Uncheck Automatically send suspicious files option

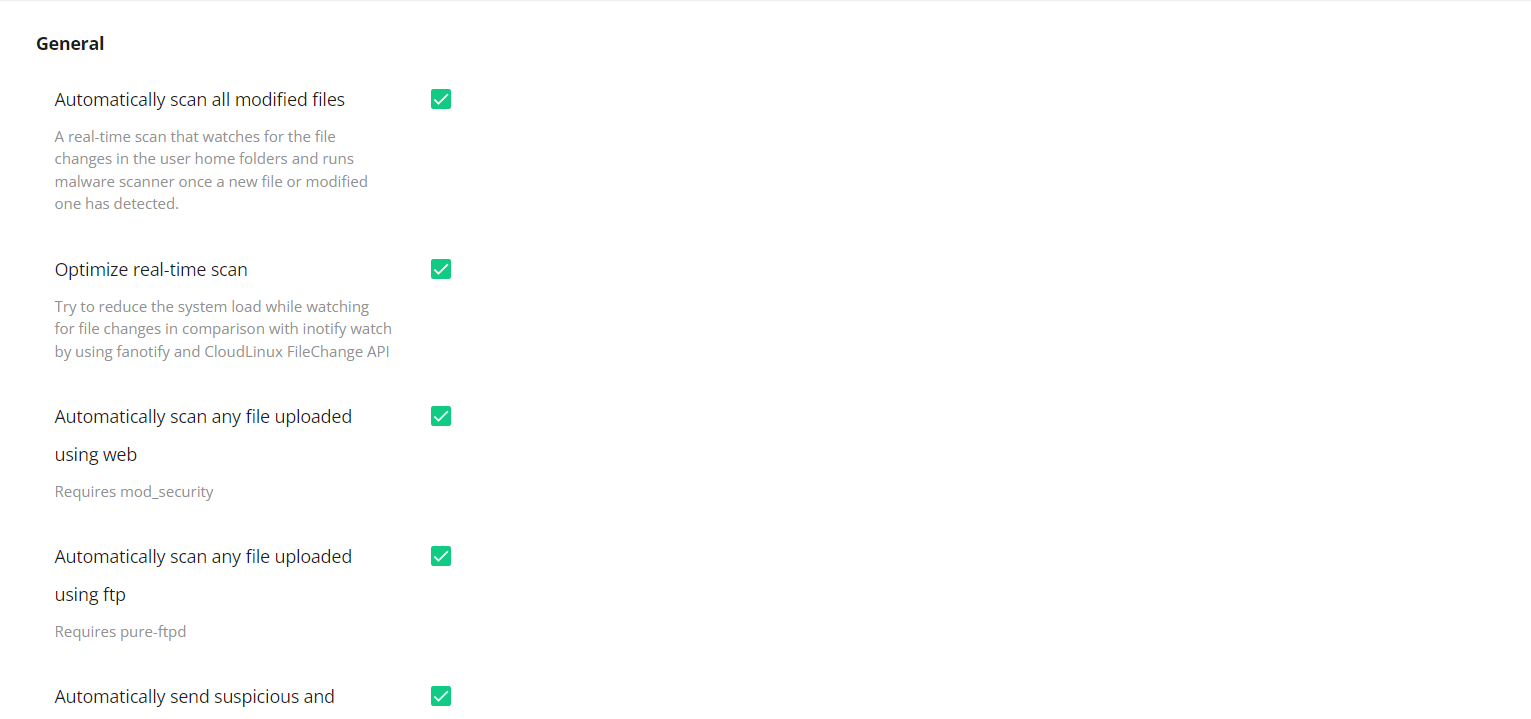441,696
